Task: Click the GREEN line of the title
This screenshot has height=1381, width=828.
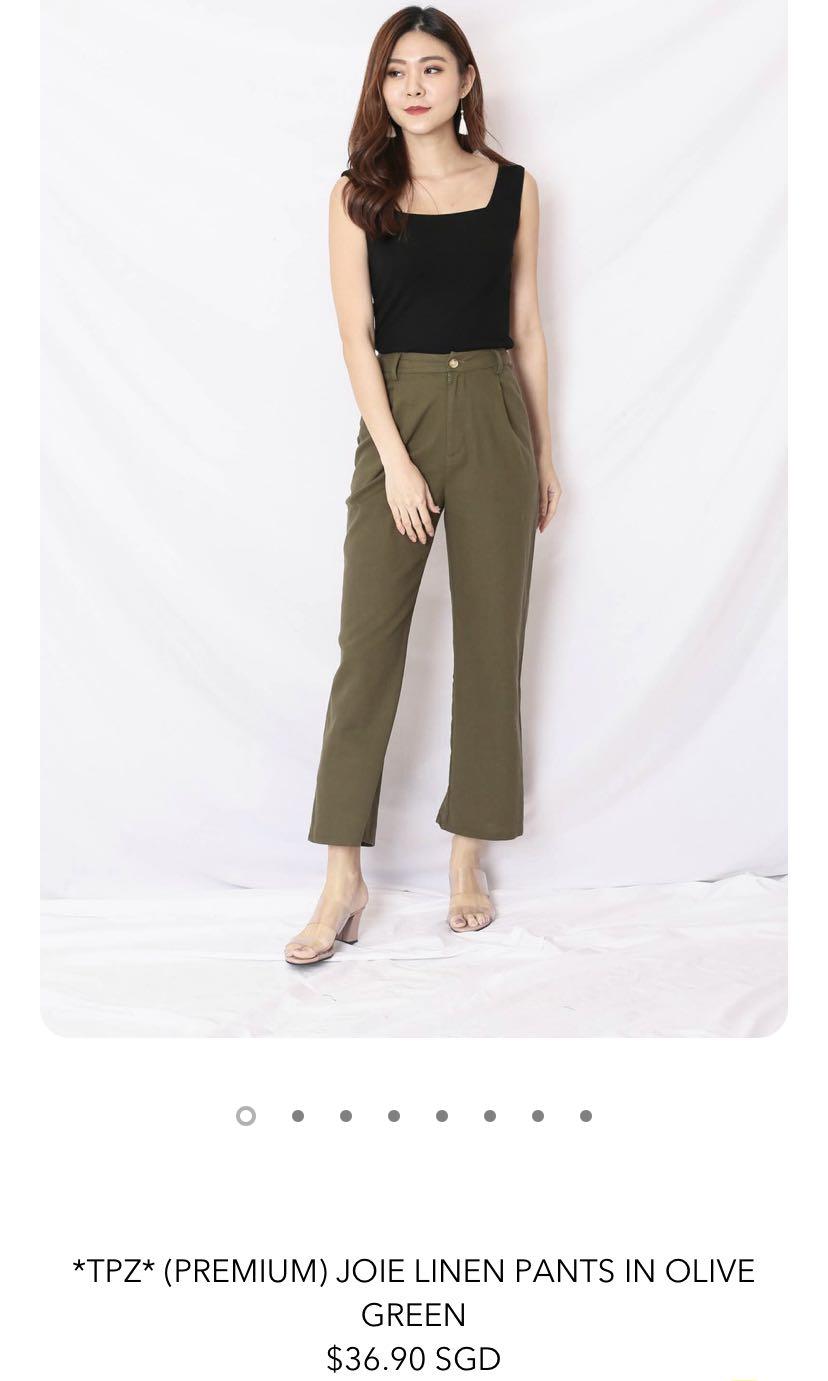Action: tap(414, 1315)
